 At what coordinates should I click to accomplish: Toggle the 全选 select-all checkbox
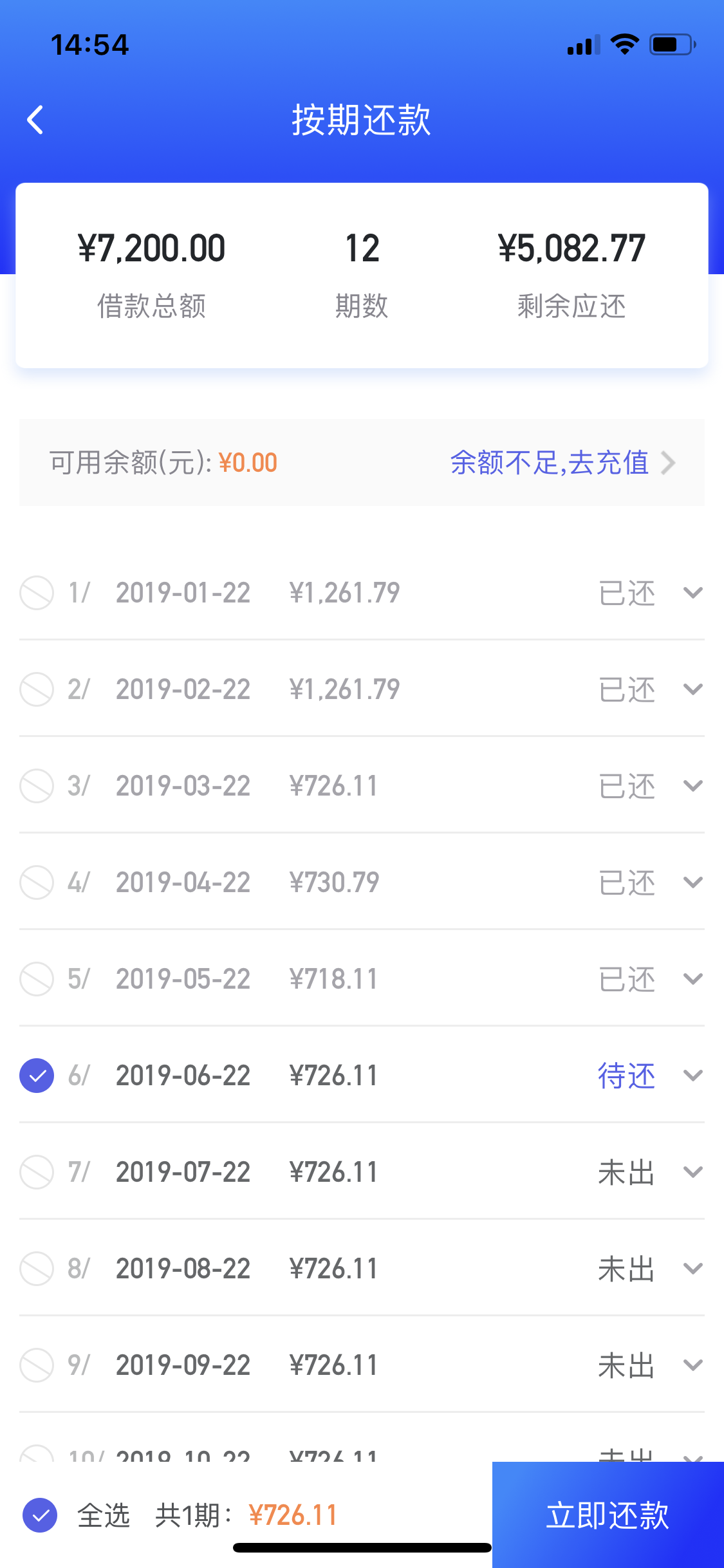(x=40, y=1515)
